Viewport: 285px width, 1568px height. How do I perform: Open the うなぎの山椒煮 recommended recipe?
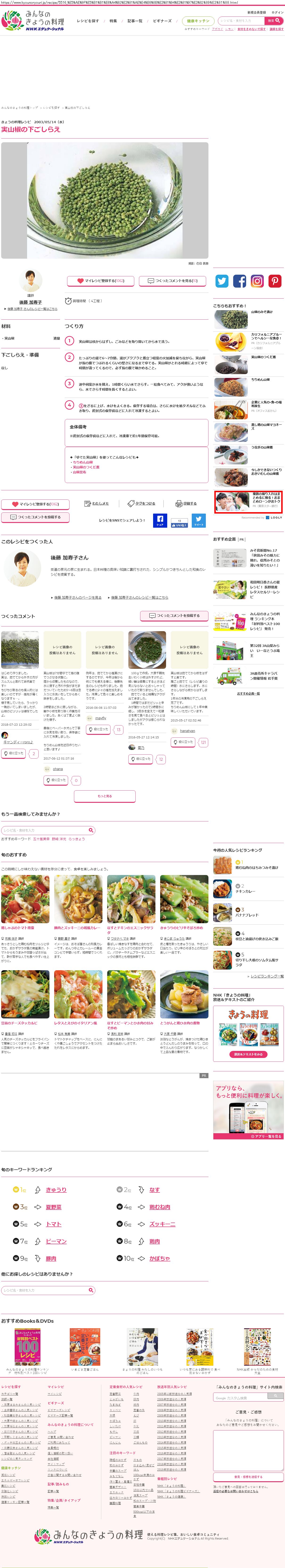click(x=262, y=447)
